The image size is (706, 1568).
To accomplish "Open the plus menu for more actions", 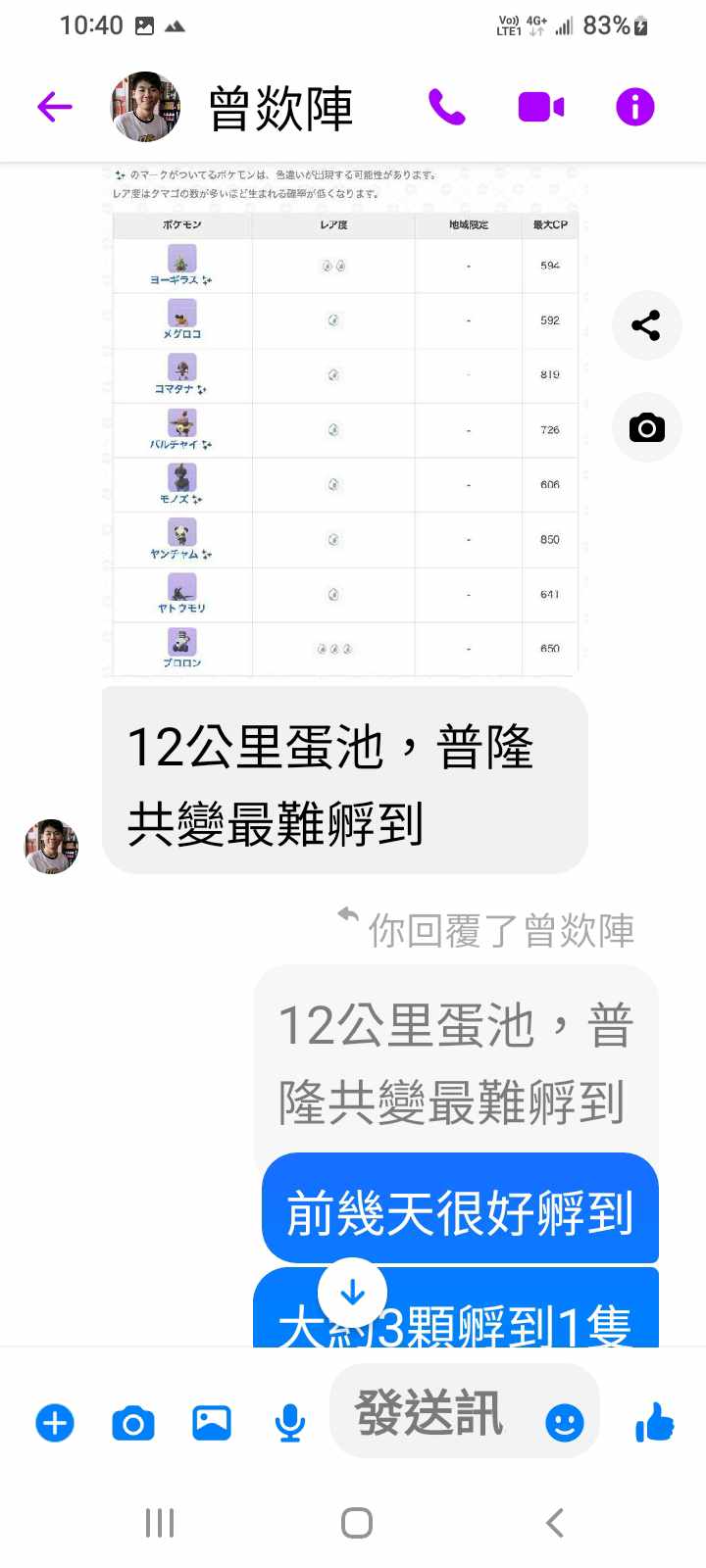I will (55, 1423).
